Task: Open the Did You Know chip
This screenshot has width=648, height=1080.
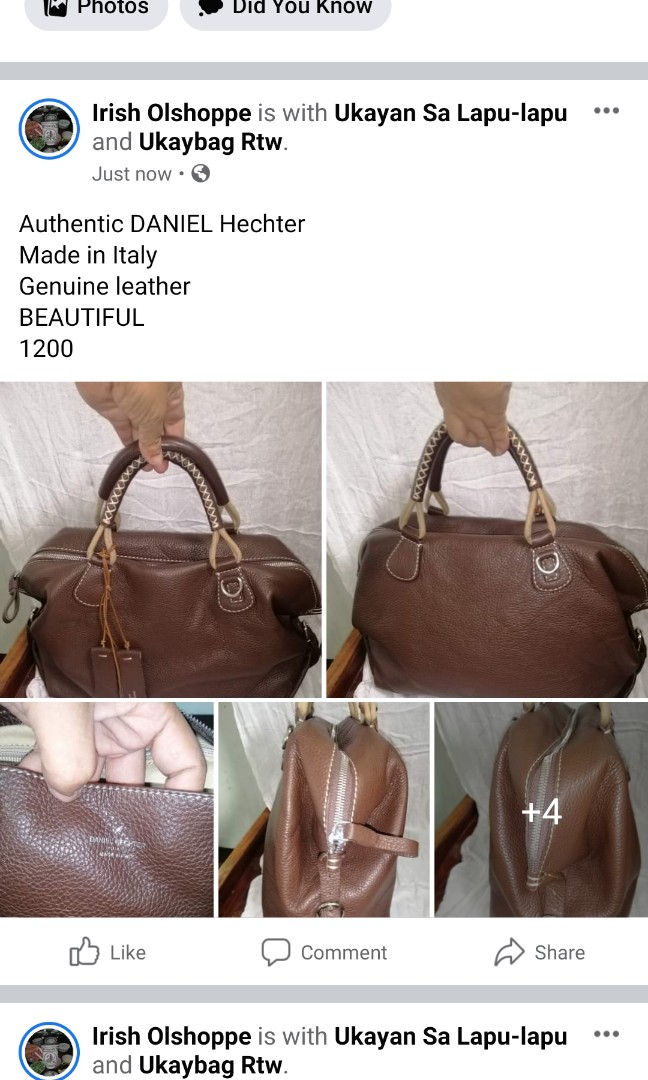Action: point(285,9)
